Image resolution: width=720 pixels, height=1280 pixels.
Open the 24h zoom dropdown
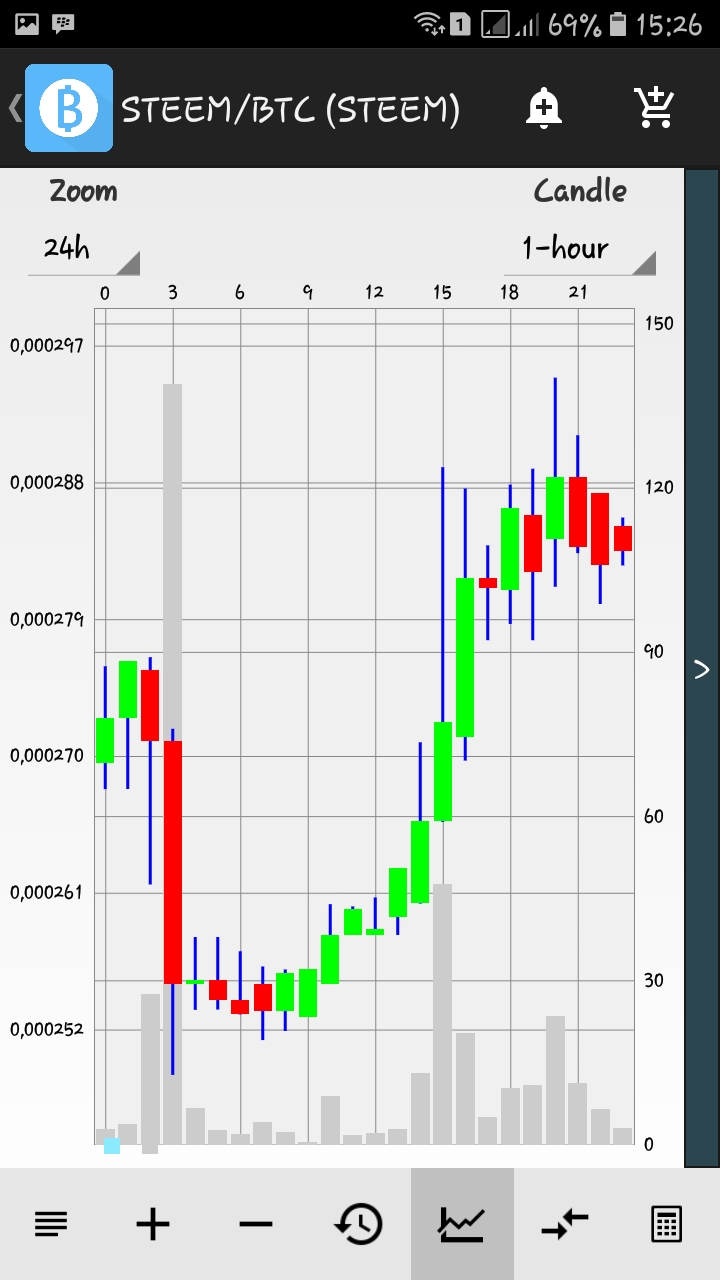pyautogui.click(x=83, y=250)
